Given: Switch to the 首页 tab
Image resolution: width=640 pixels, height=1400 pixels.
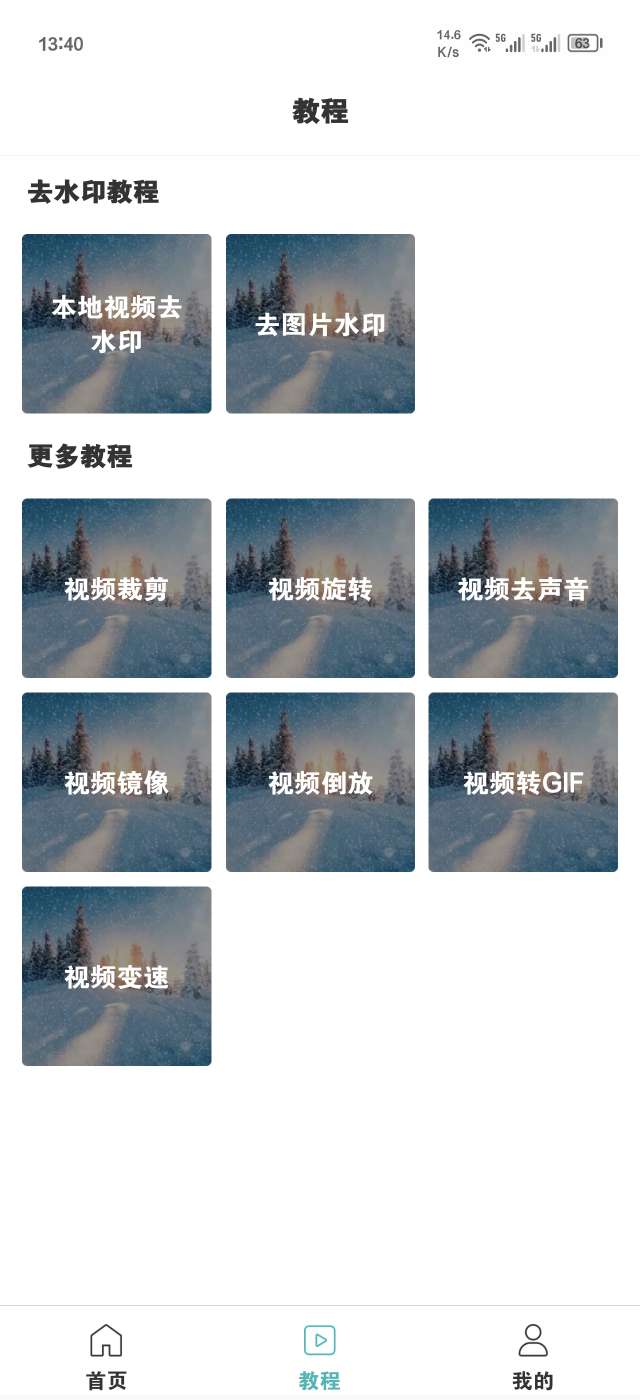Looking at the screenshot, I should (106, 1355).
